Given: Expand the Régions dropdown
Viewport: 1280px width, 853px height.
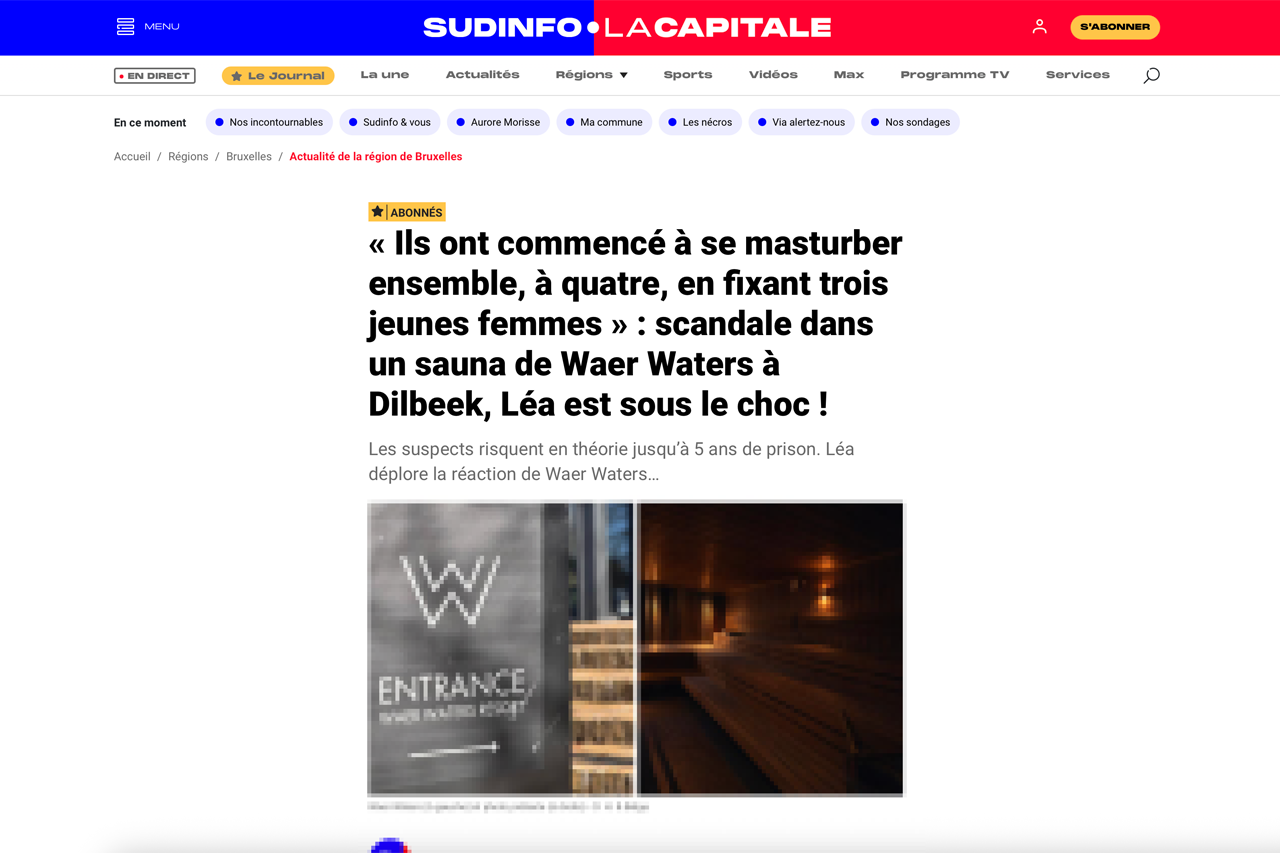Looking at the screenshot, I should point(591,75).
